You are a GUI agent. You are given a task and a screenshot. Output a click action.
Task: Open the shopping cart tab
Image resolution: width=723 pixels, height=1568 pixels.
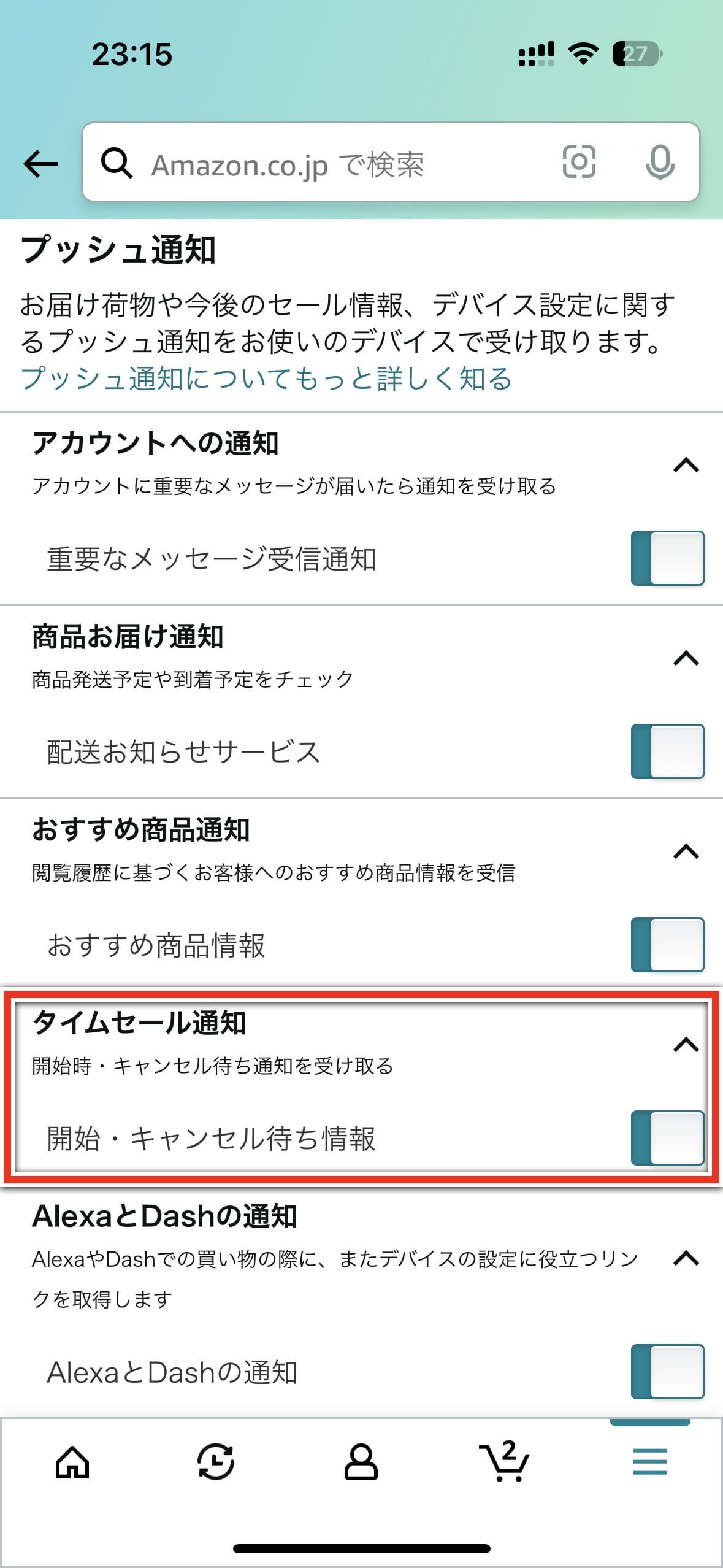[x=504, y=1462]
